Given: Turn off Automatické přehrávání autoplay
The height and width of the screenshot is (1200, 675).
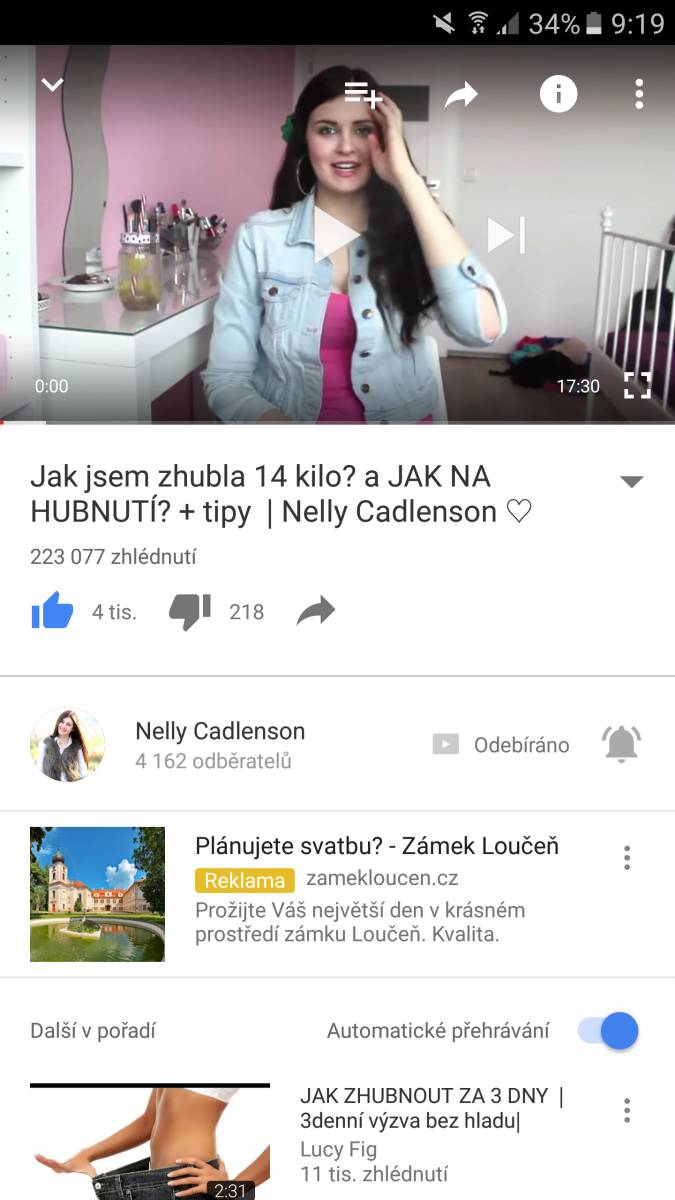Looking at the screenshot, I should (x=608, y=1030).
